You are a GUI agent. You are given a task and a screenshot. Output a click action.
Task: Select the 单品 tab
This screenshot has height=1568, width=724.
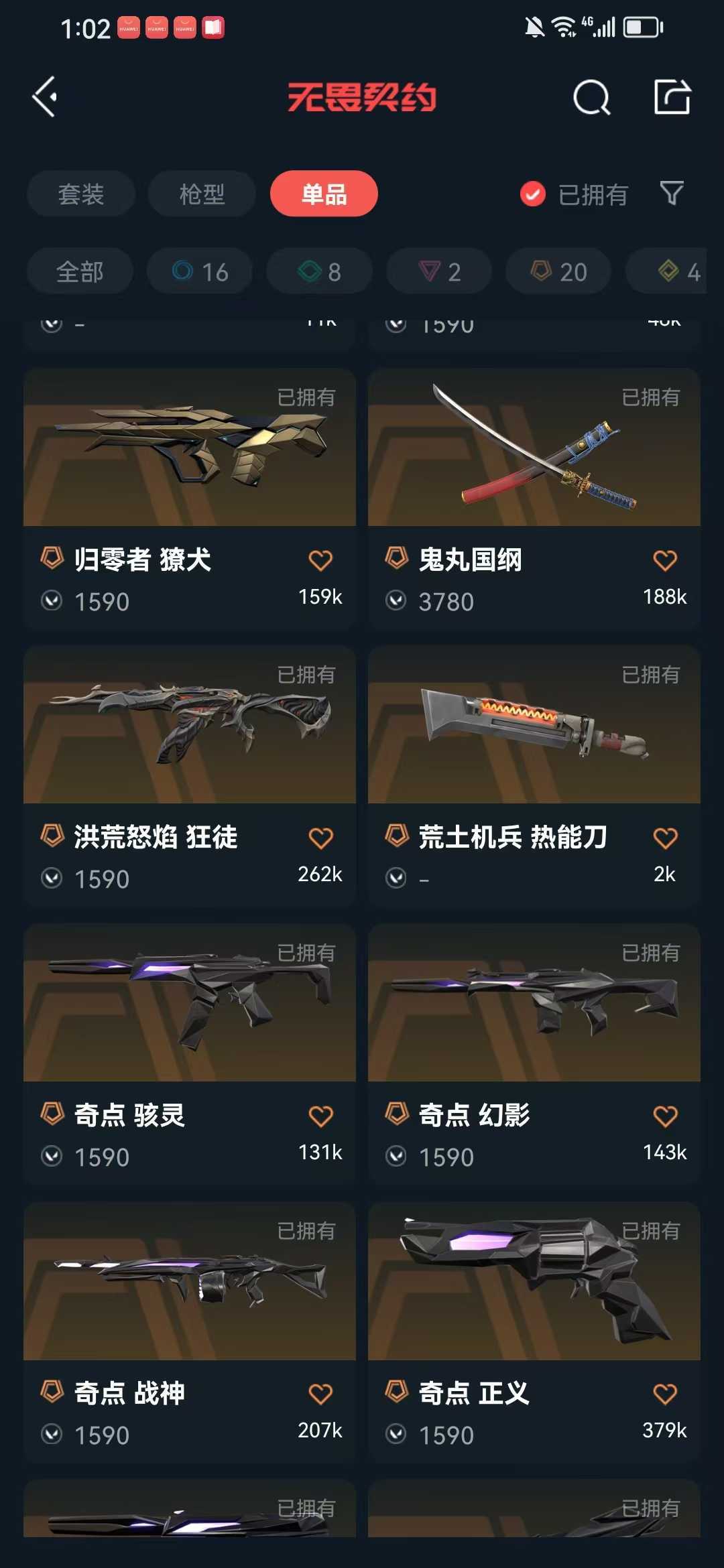pyautogui.click(x=324, y=194)
